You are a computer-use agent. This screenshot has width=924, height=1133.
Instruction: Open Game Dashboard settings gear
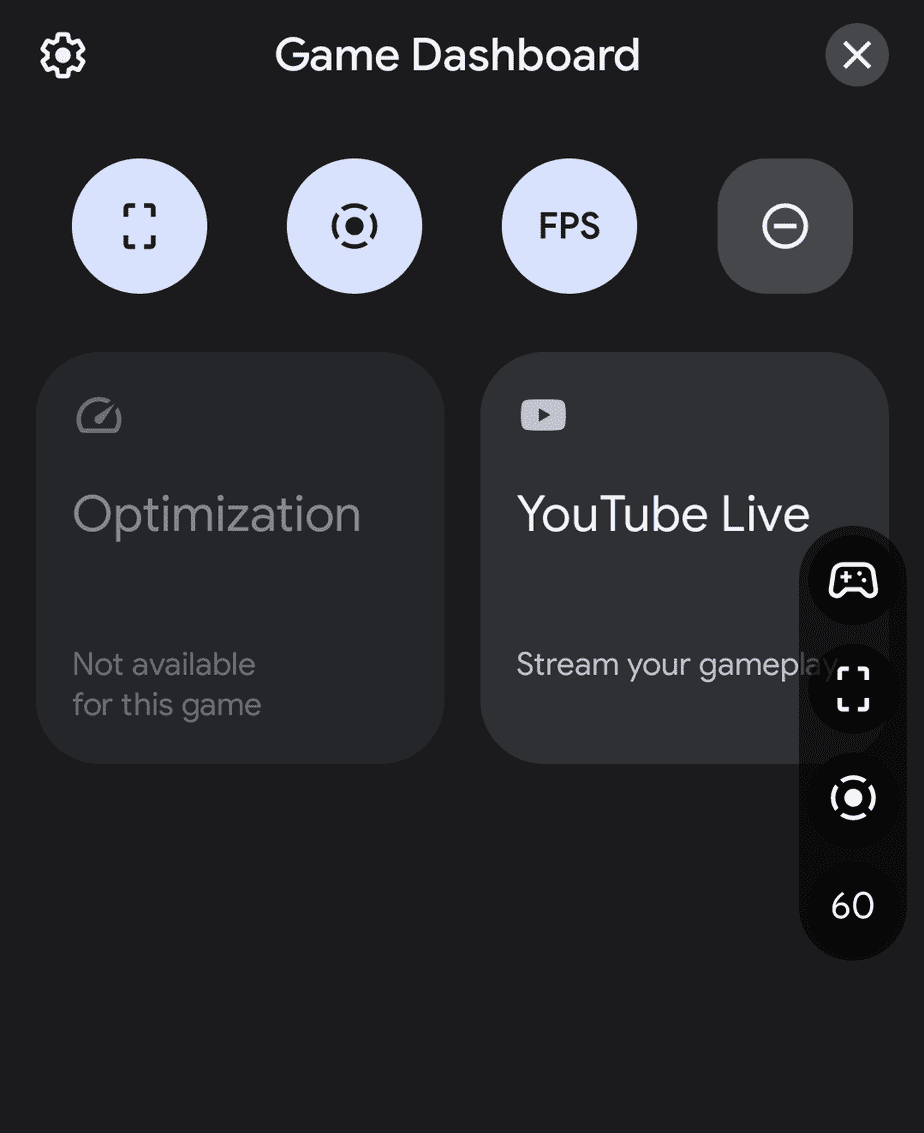click(x=62, y=55)
